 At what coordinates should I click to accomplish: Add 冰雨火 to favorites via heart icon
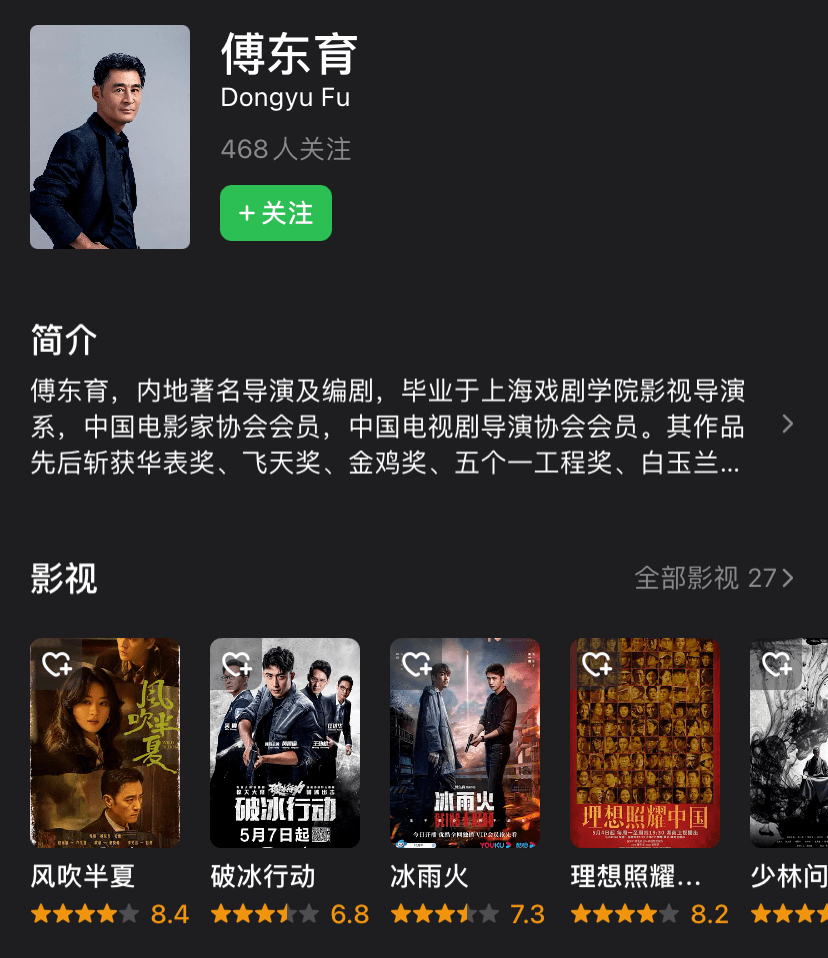point(416,664)
